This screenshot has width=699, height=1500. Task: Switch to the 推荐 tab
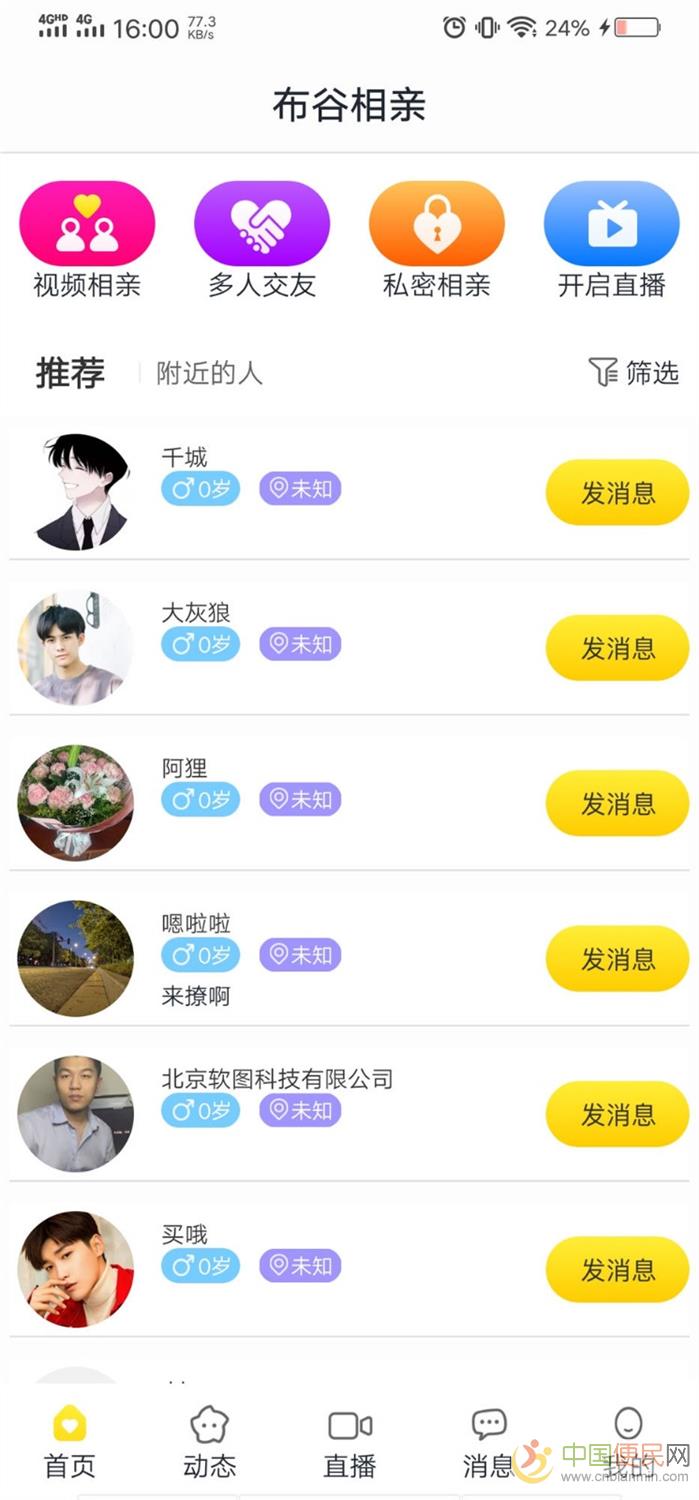click(70, 373)
